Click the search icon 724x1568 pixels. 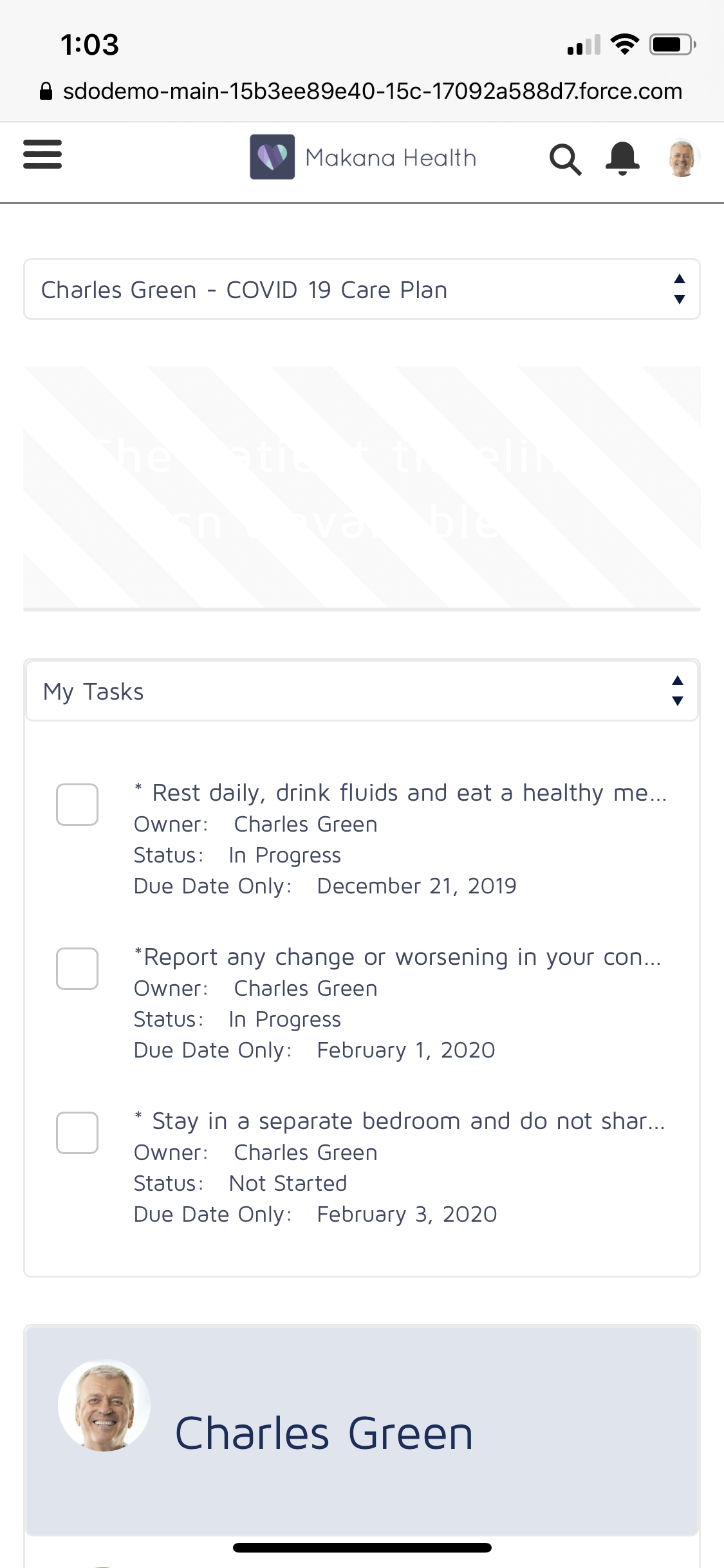tap(566, 160)
